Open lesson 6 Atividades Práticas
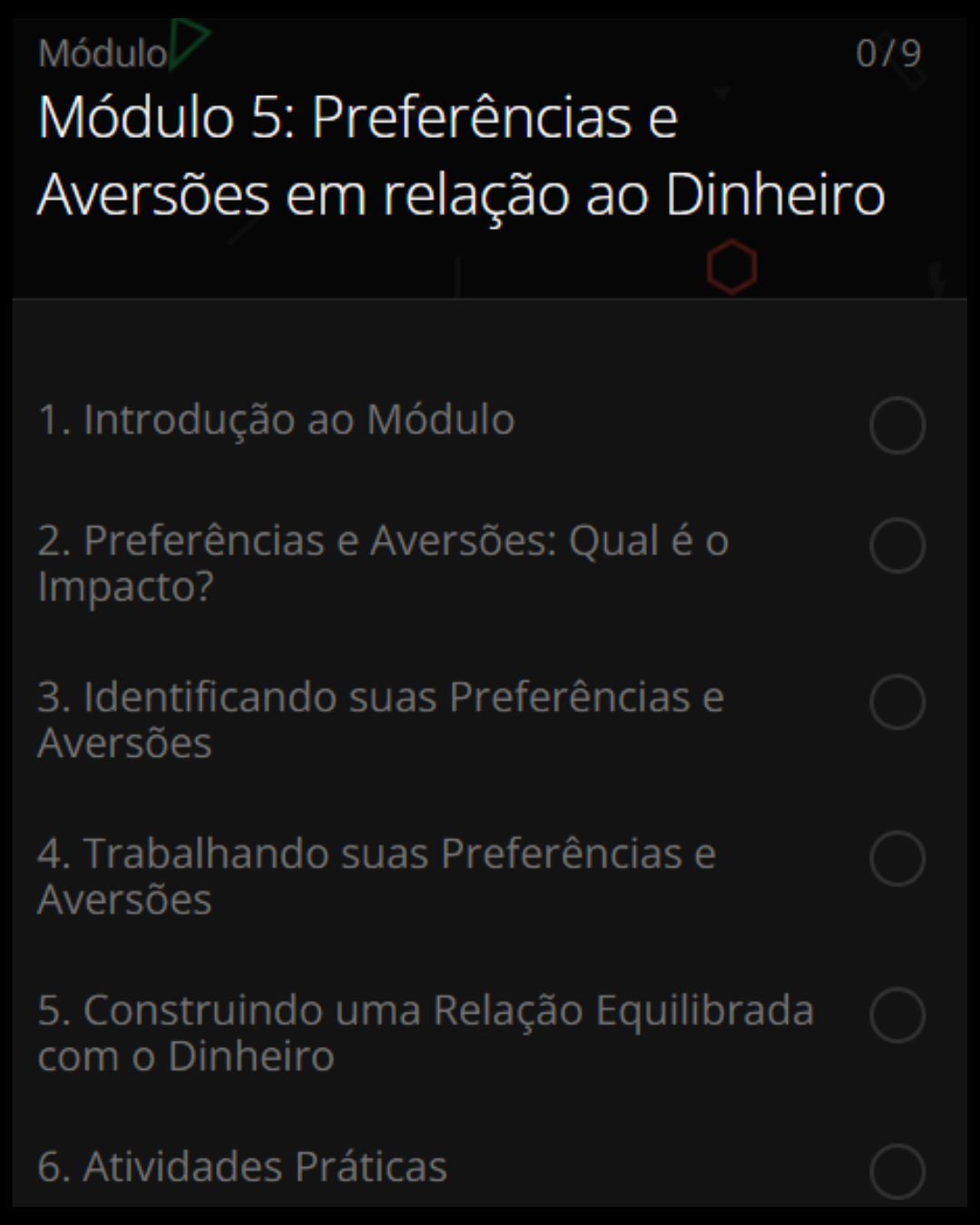 243,1167
